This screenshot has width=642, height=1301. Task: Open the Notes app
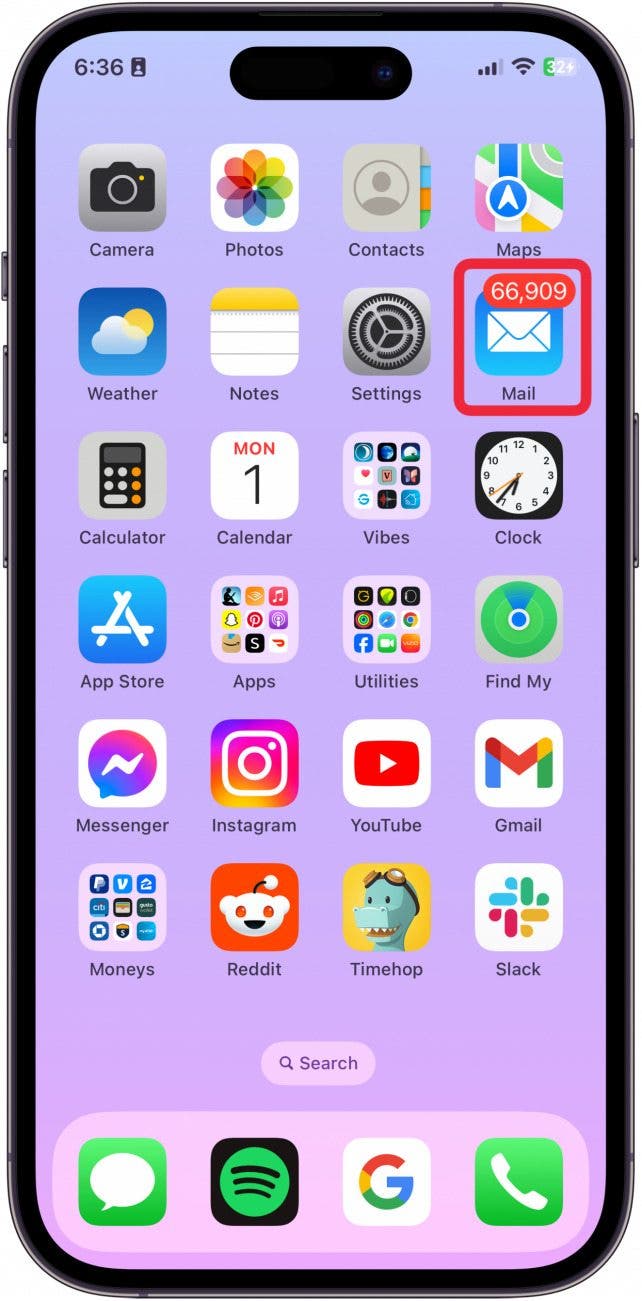[x=254, y=332]
